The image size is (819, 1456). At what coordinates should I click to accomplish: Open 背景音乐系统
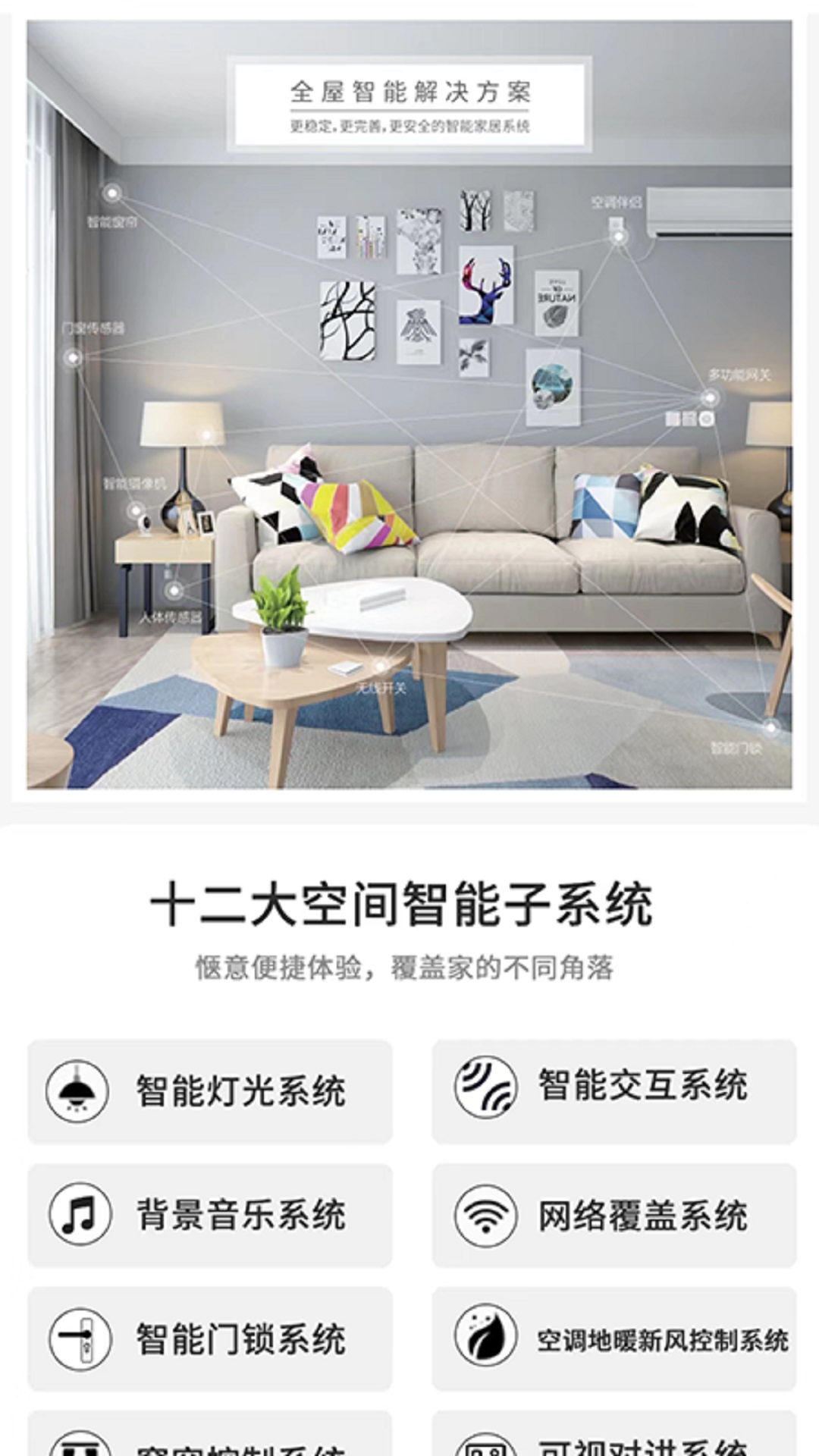pos(210,1215)
